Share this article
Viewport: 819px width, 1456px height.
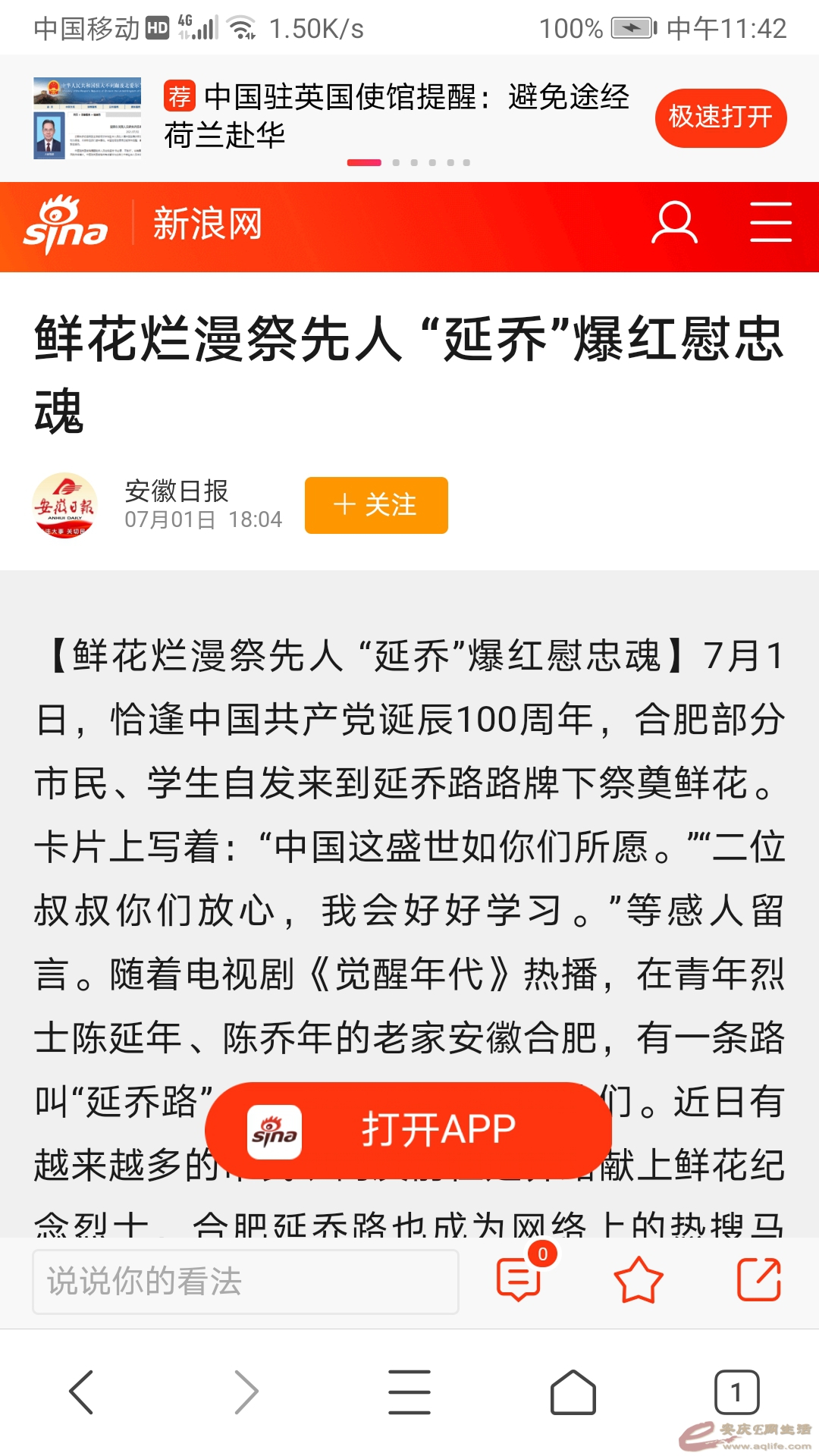point(758,1279)
